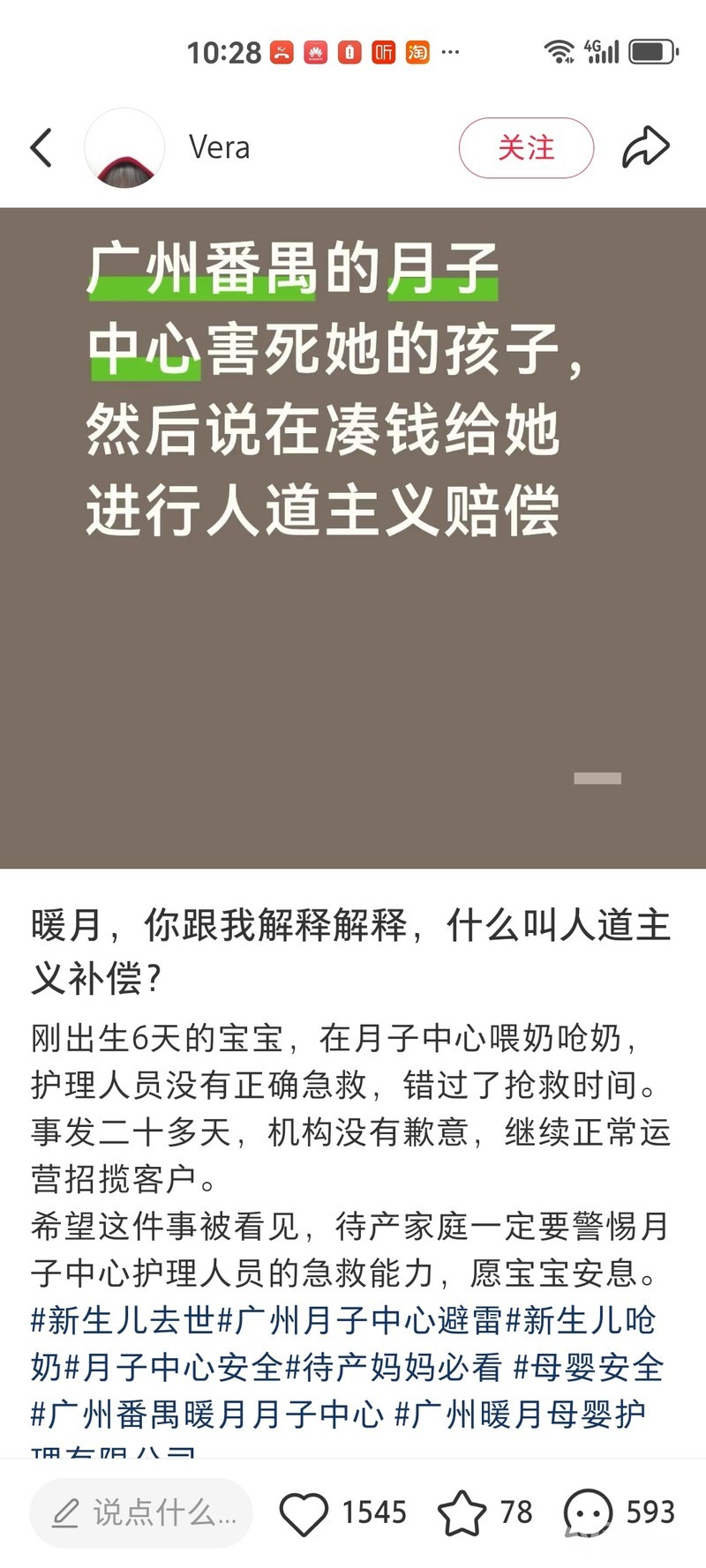Screen dimensions: 706x1568
Task: Open the post's main image
Action: point(353,538)
